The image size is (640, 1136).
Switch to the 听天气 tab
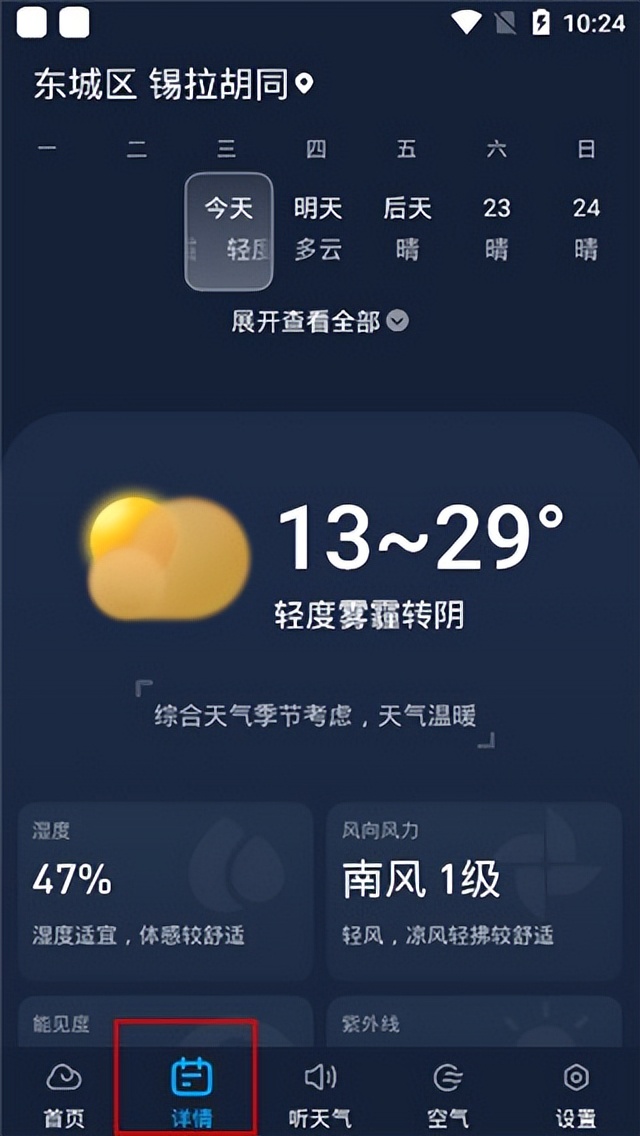(319, 1095)
